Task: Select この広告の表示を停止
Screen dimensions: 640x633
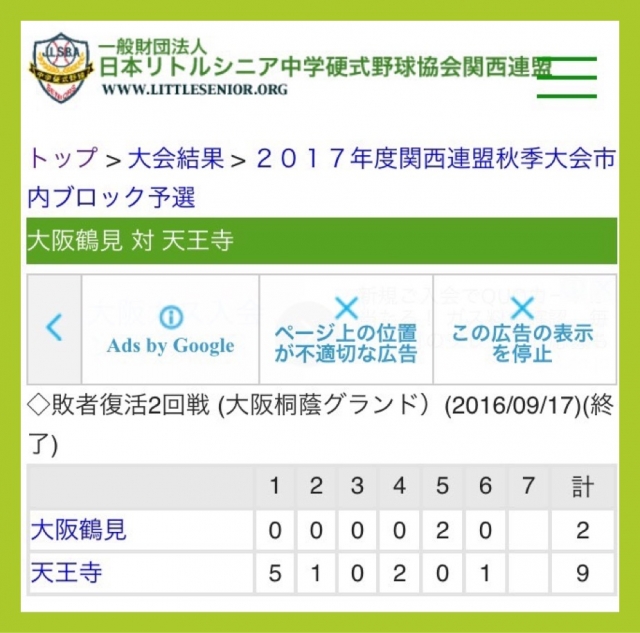Action: tap(521, 331)
